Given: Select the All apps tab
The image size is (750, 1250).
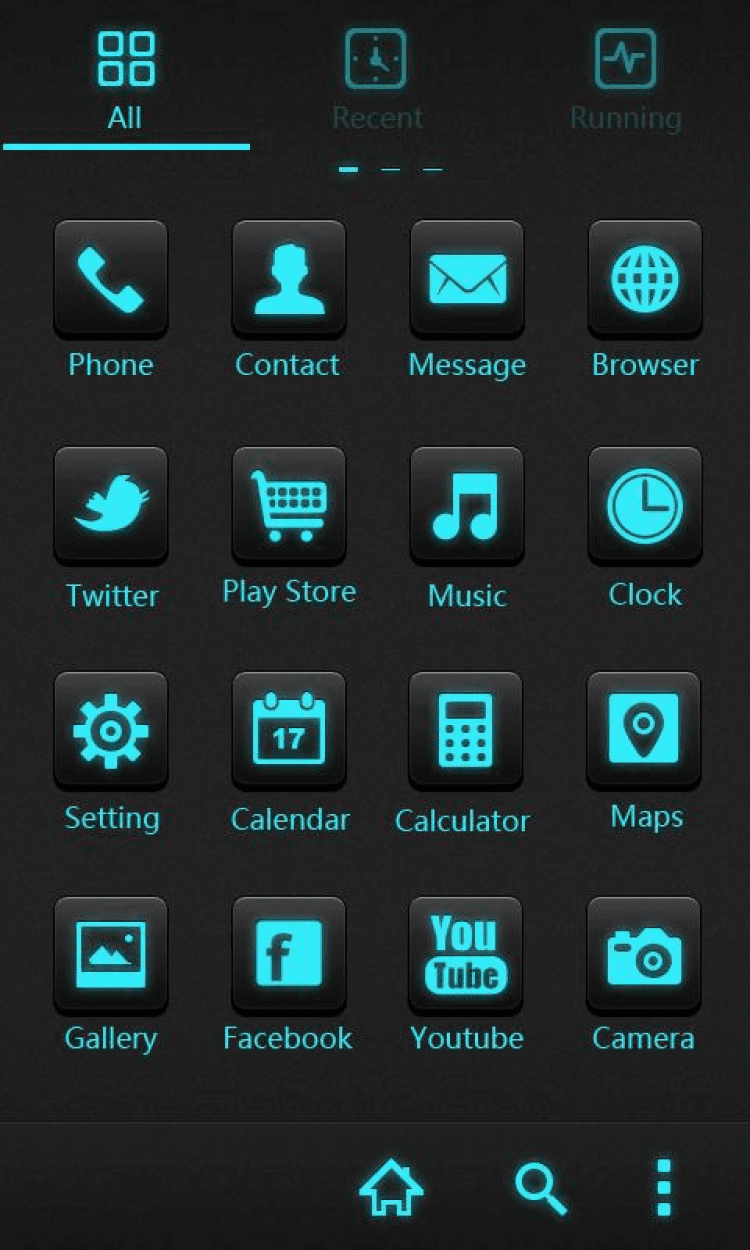Looking at the screenshot, I should 125,80.
